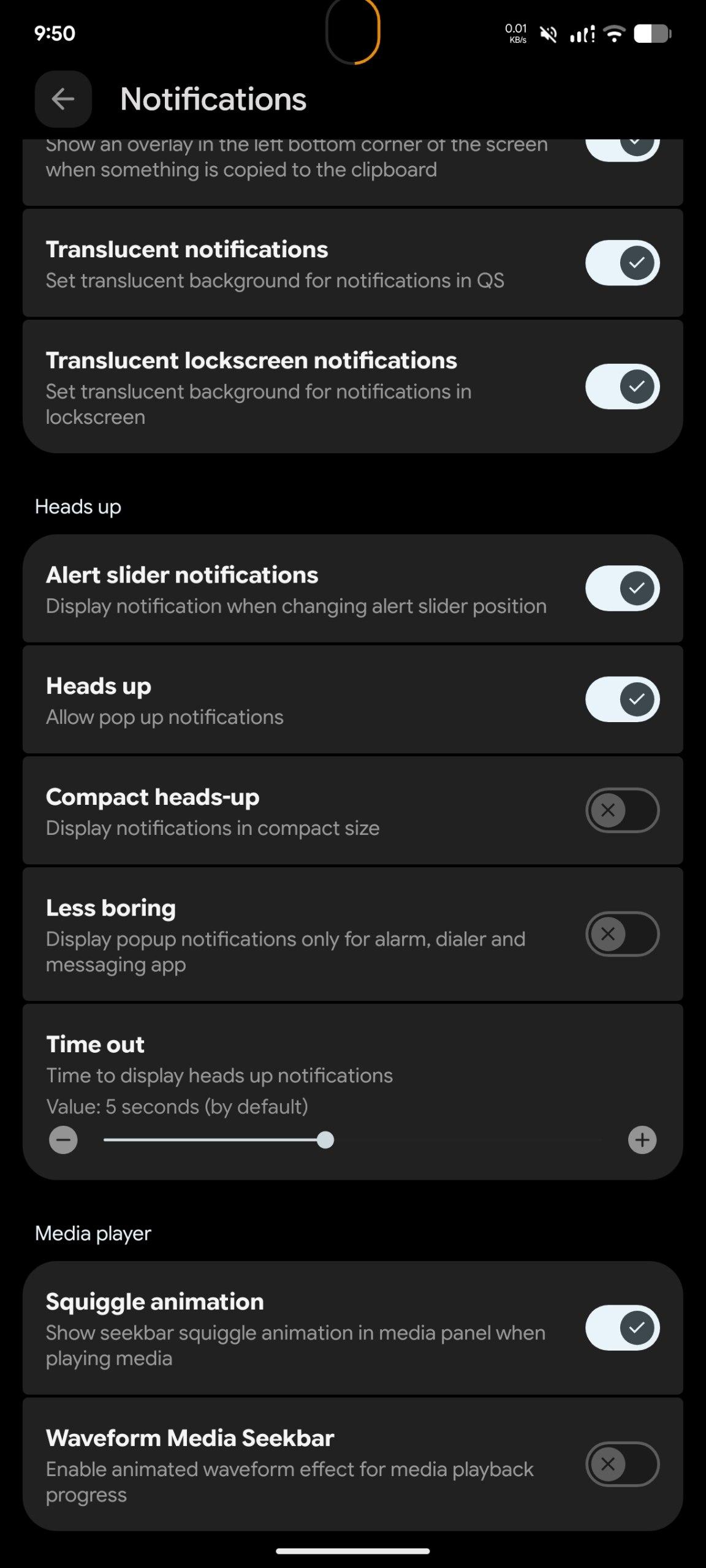This screenshot has height=1568, width=706.
Task: Toggle off Alert slider notifications
Action: 622,588
